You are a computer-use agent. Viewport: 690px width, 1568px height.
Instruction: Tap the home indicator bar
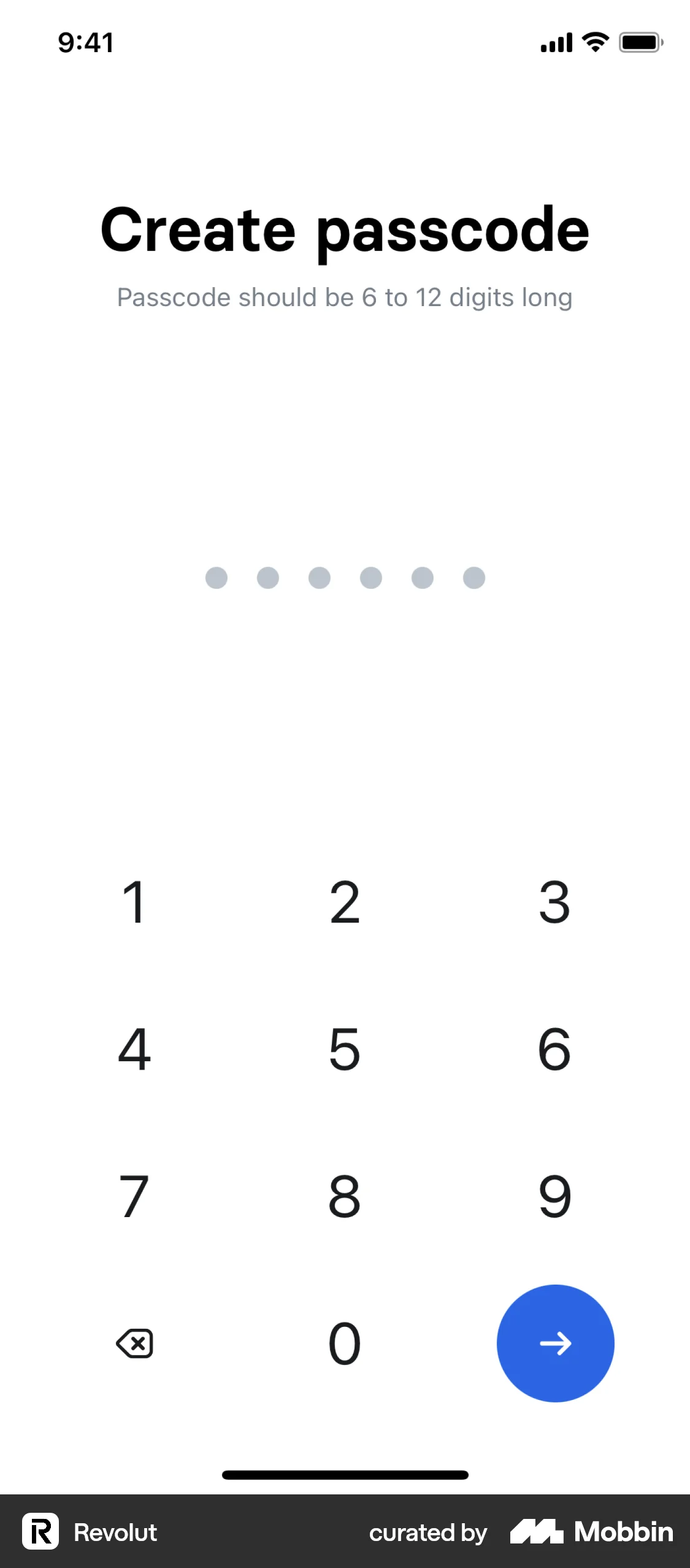[345, 1475]
